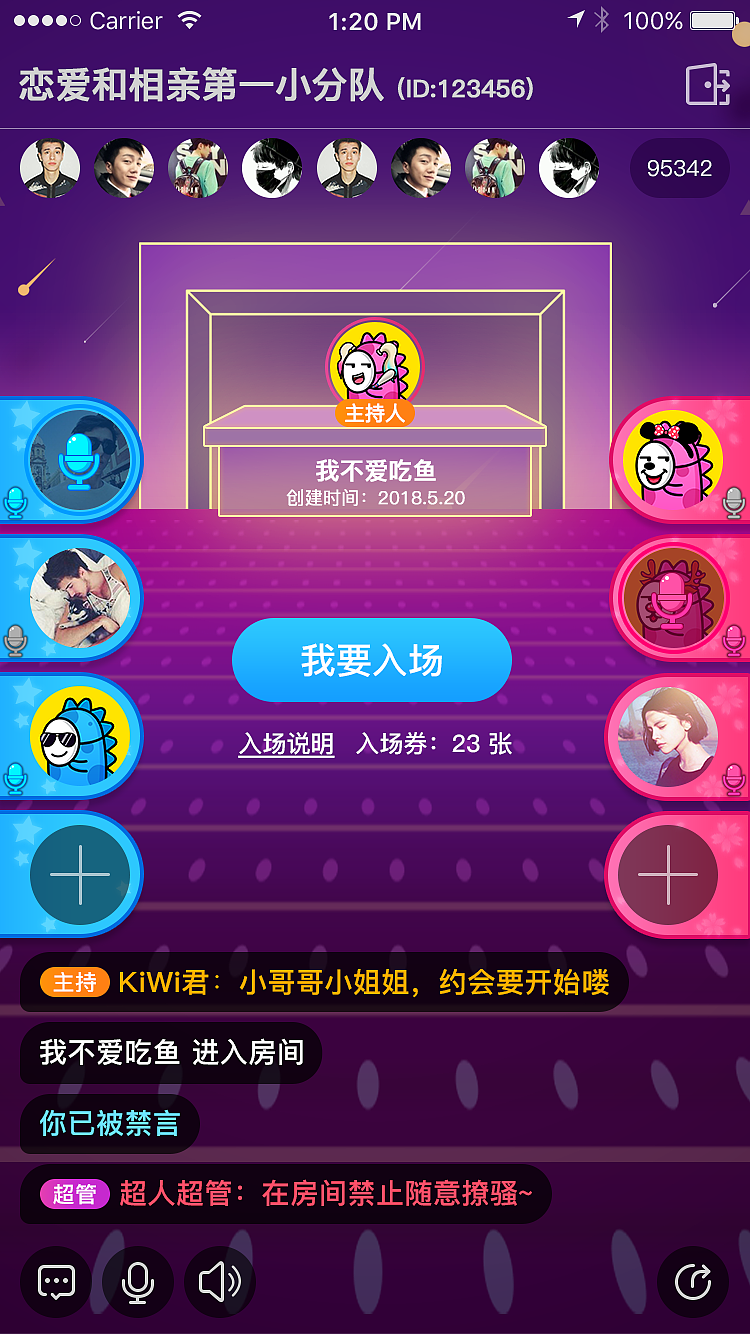Image resolution: width=750 pixels, height=1334 pixels.
Task: Toggle mute on the short-haired girl's seat
Action: 732,780
